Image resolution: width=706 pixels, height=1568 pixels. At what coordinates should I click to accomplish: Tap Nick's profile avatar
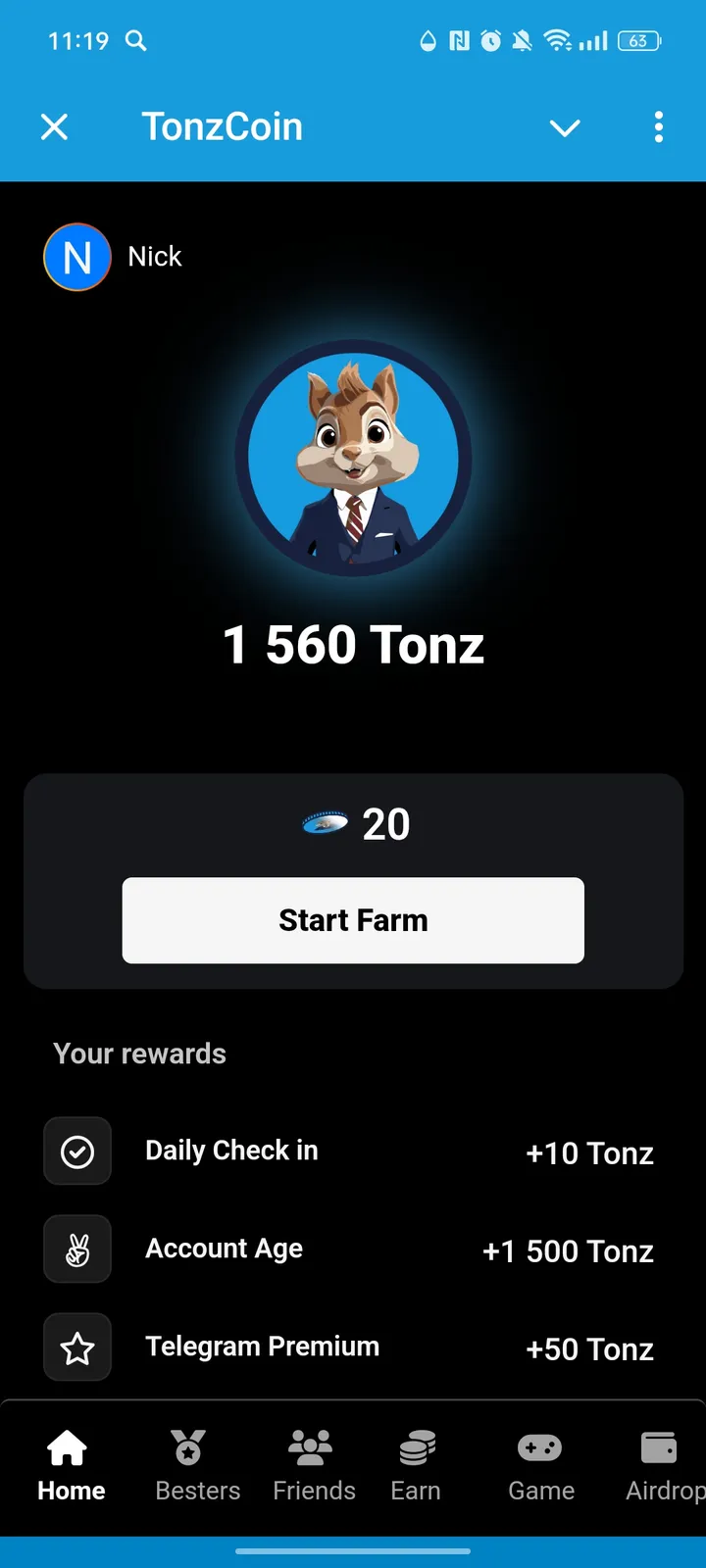[76, 257]
